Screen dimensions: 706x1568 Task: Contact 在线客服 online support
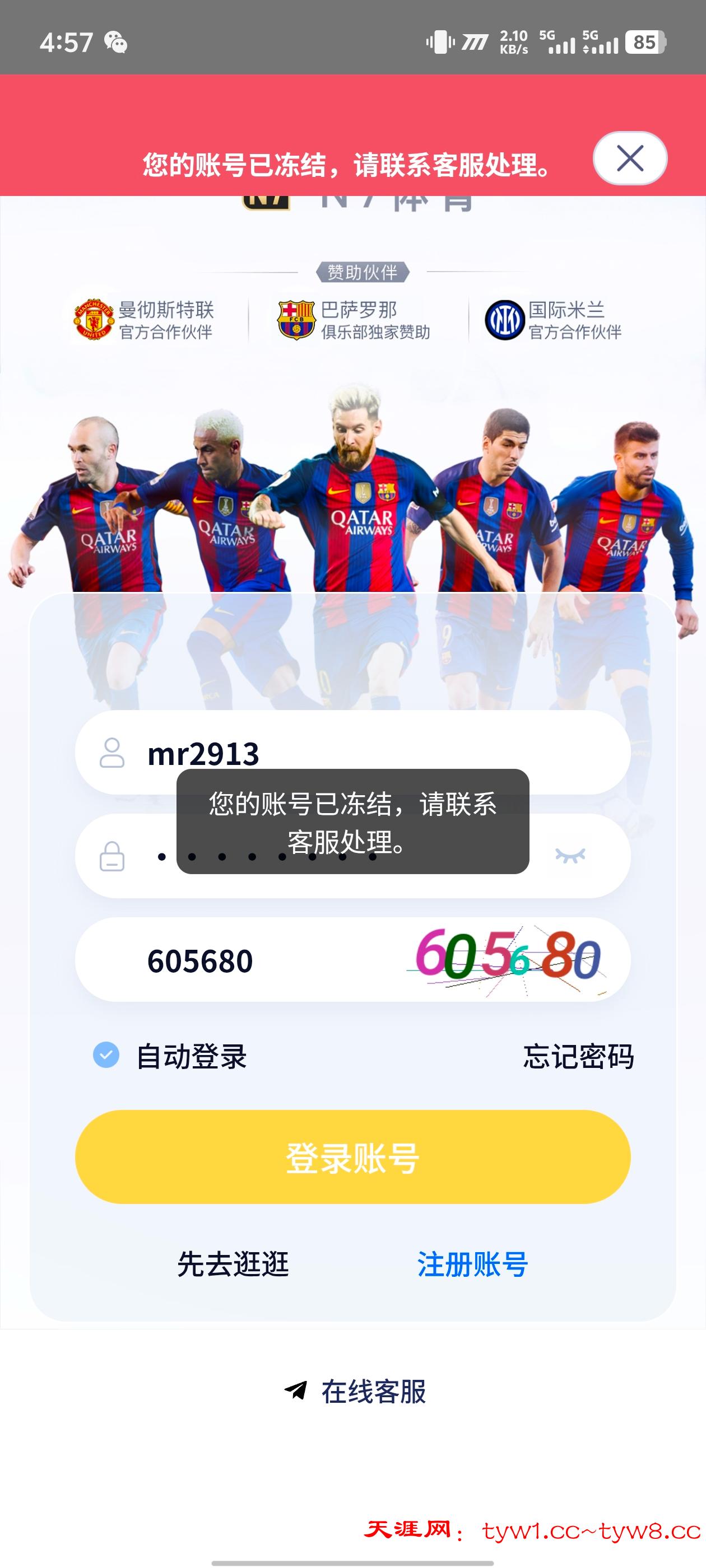355,1392
